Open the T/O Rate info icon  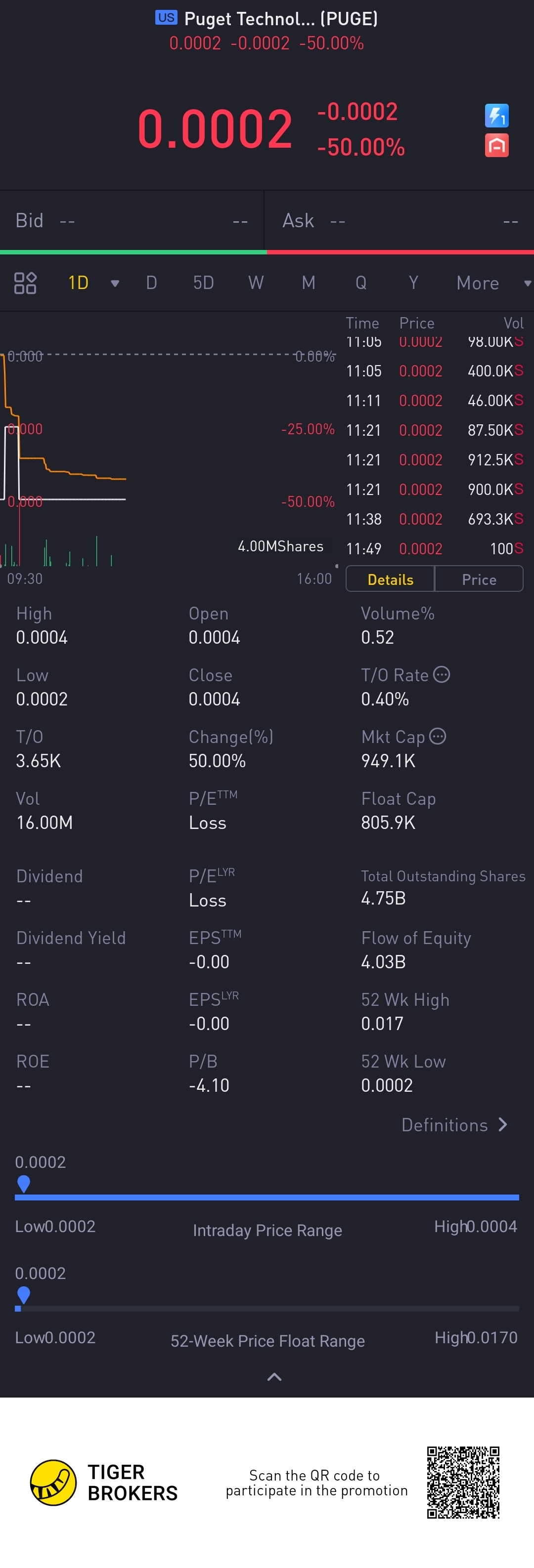pyautogui.click(x=442, y=675)
